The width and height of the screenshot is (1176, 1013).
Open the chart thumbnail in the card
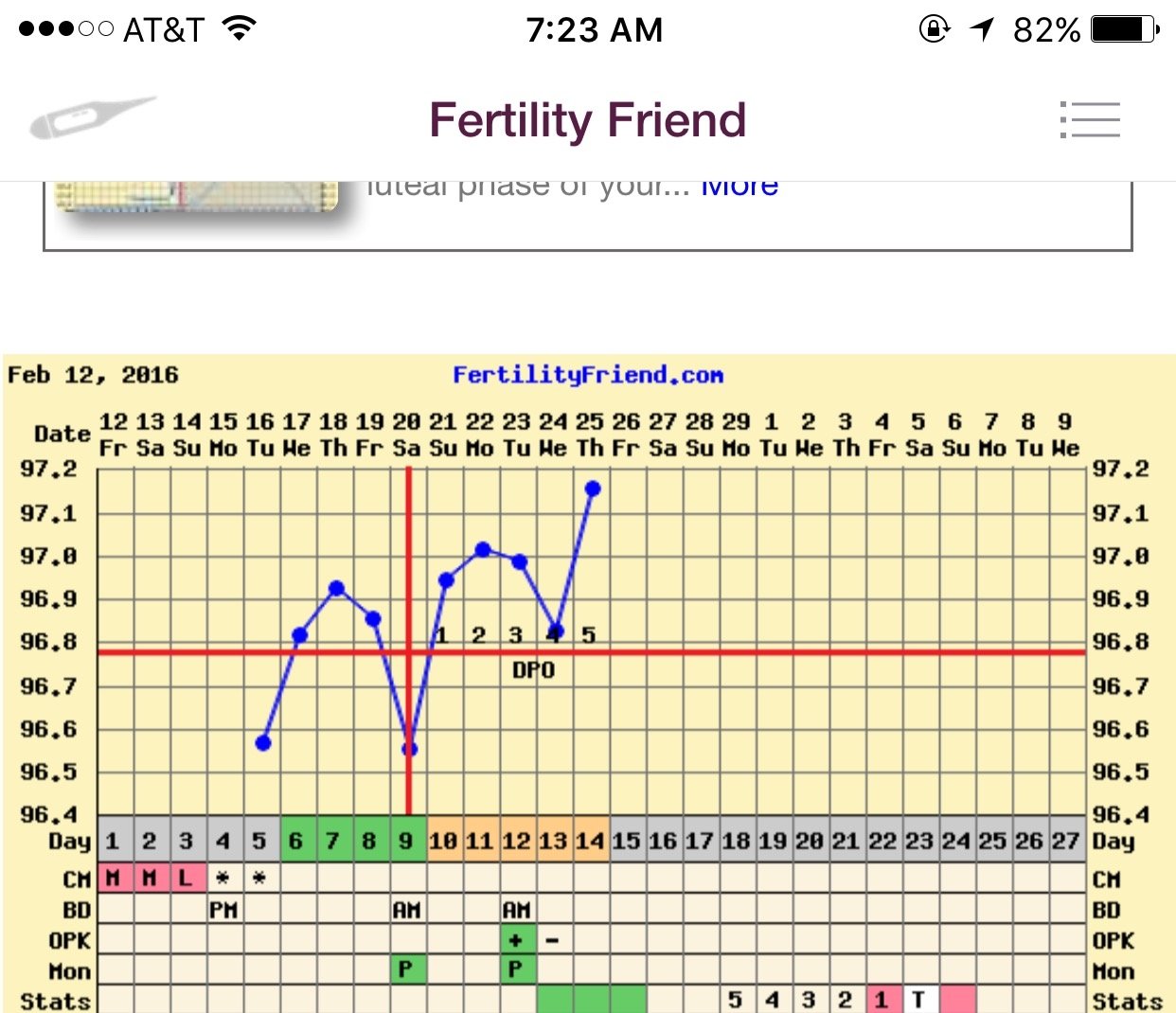pos(197,197)
